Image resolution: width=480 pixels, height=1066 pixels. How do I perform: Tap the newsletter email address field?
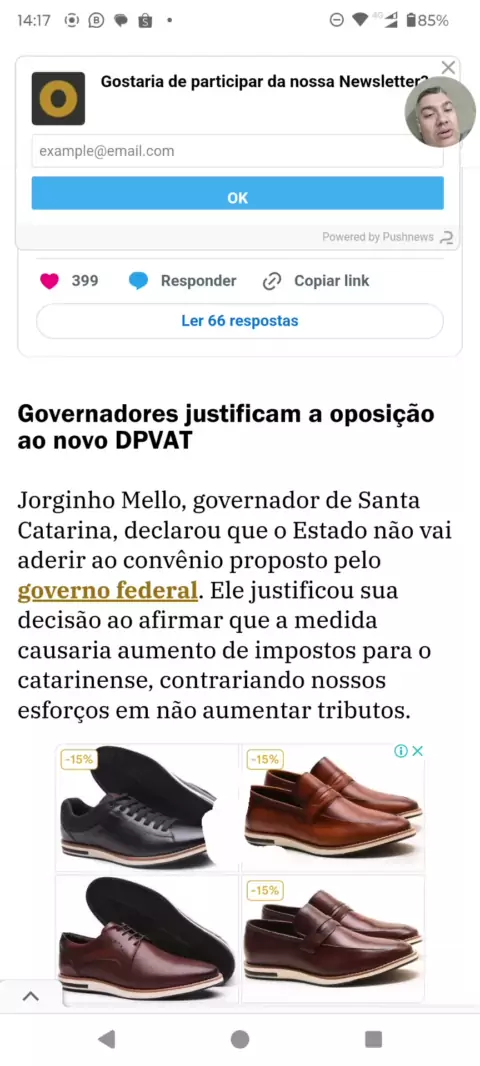pyautogui.click(x=237, y=151)
